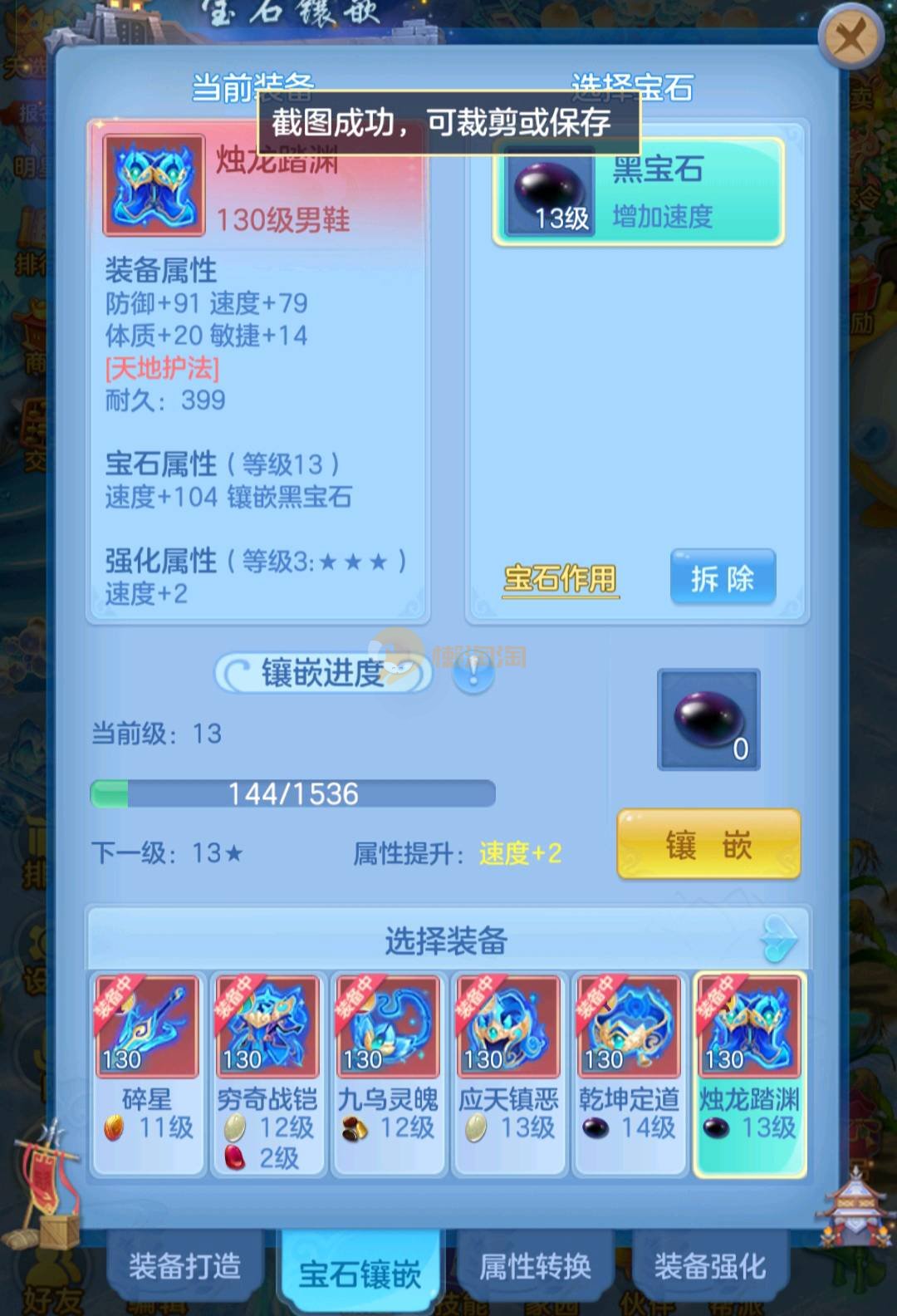Show more equipment with the arrow
897x1316 pixels.
pyautogui.click(x=779, y=940)
